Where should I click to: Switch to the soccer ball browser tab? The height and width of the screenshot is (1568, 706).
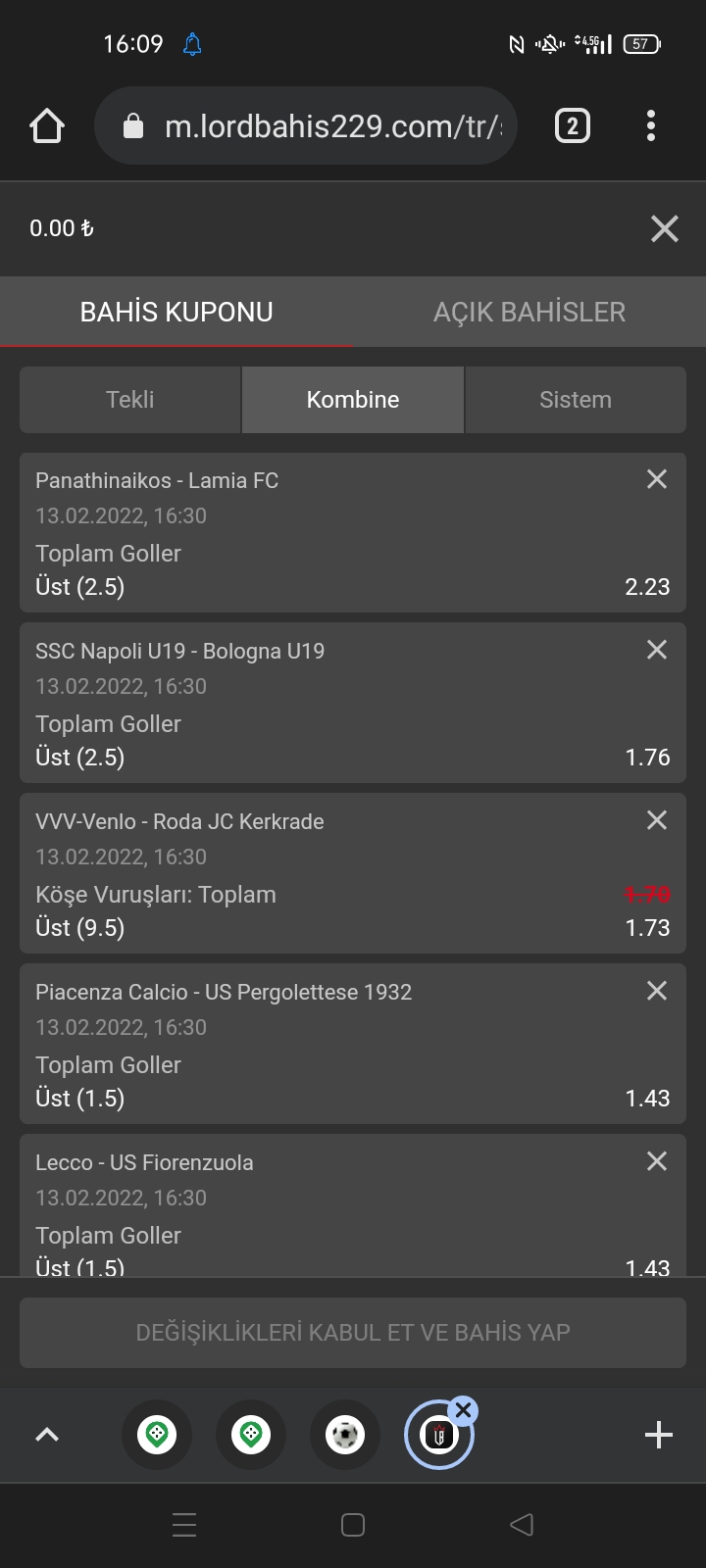click(345, 1435)
